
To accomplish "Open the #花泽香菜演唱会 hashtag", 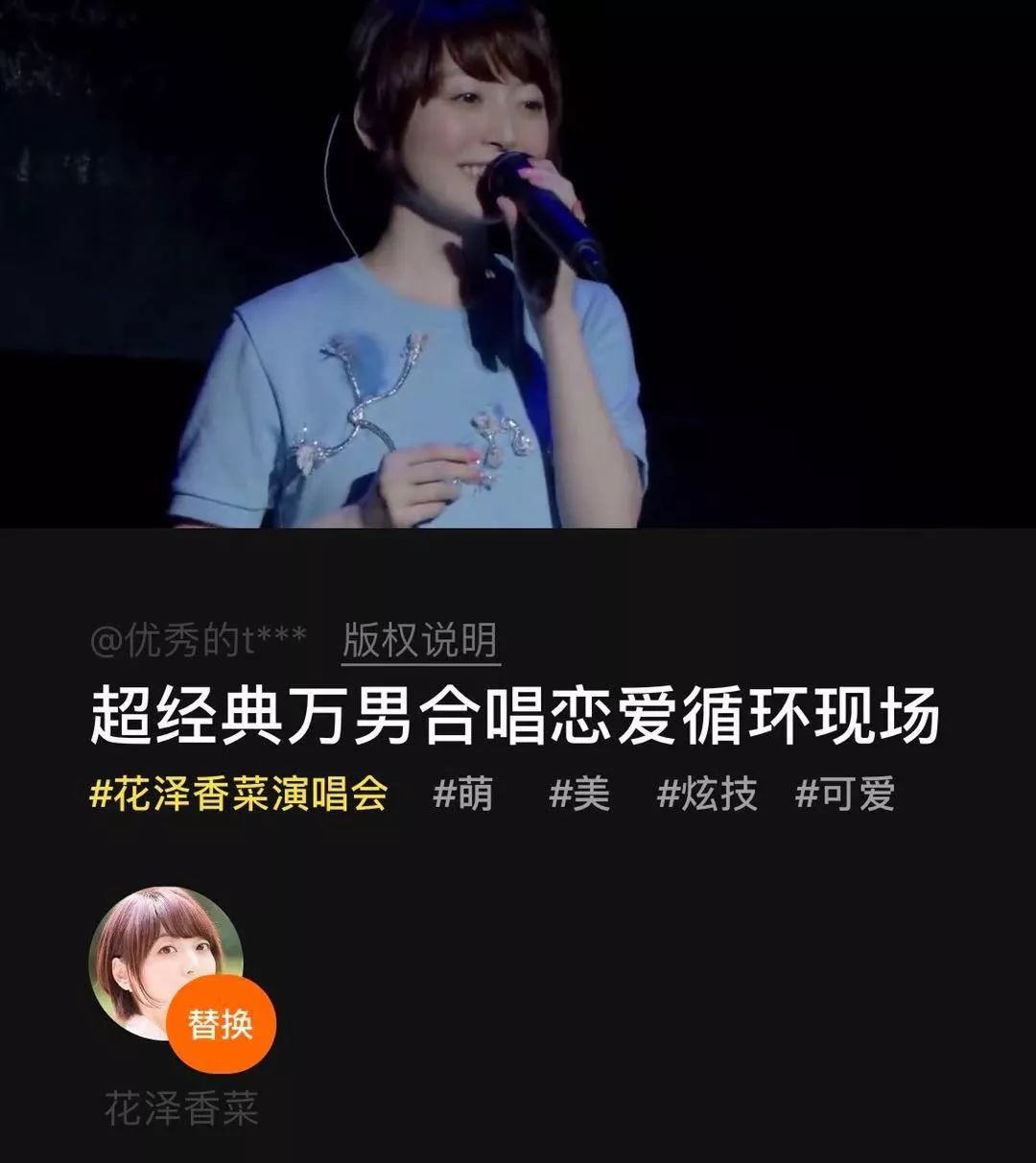I will pyautogui.click(x=238, y=795).
